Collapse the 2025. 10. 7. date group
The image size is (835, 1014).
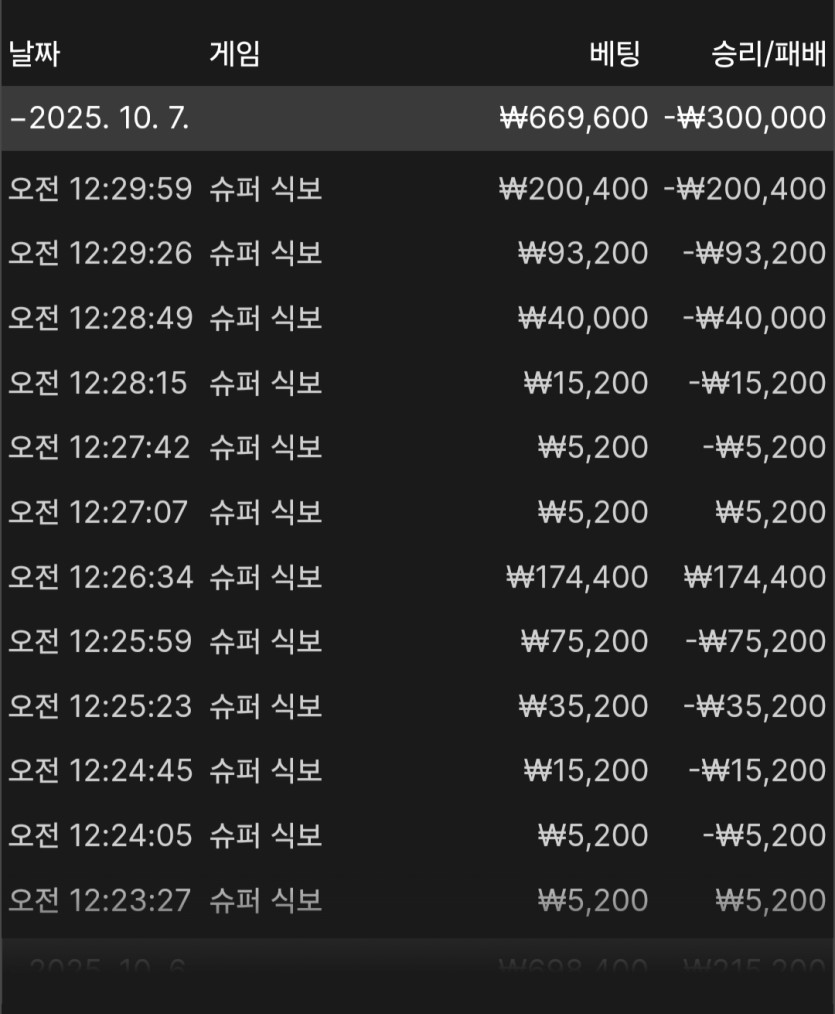pyautogui.click(x=100, y=118)
